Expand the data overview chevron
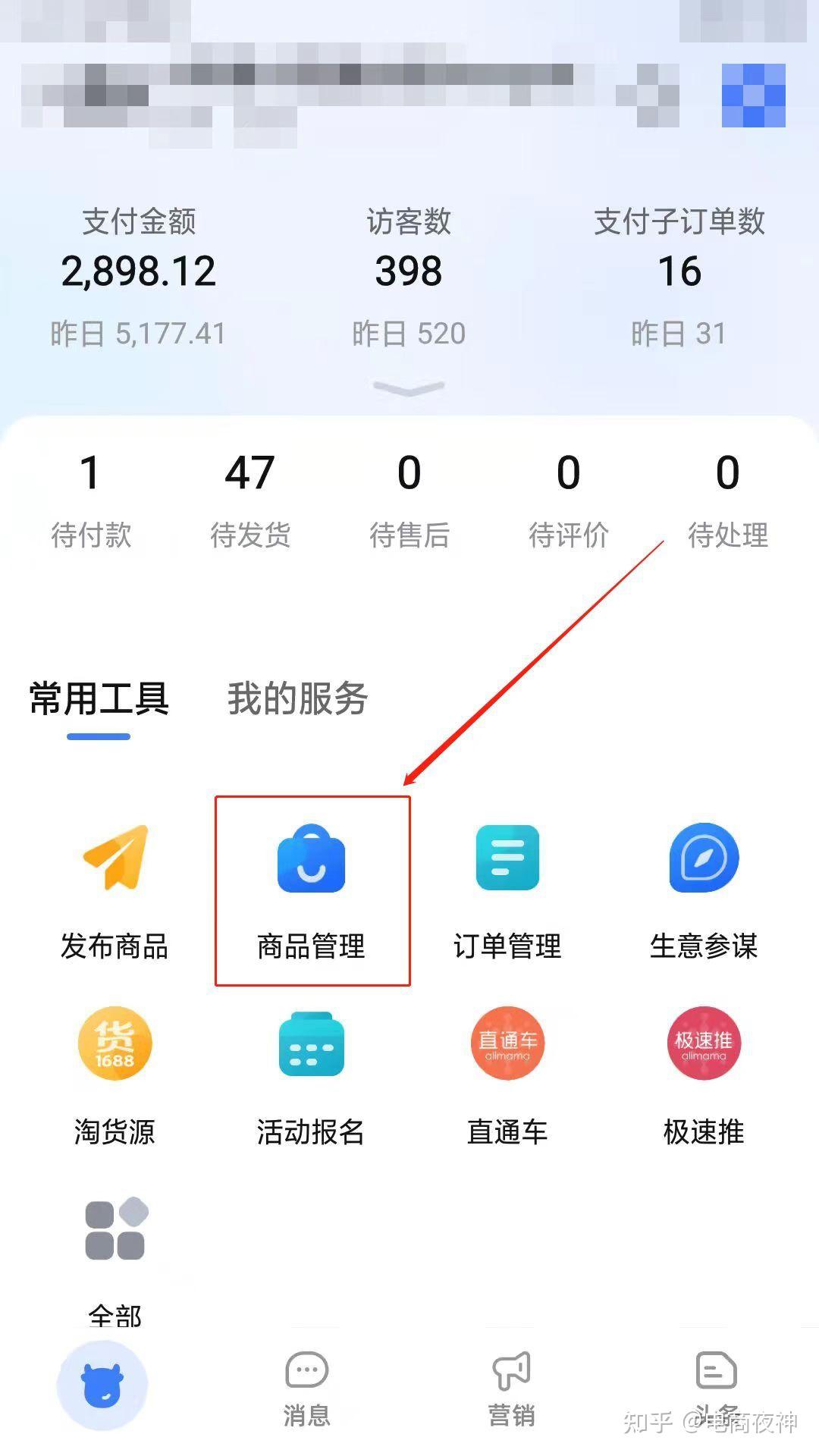The image size is (819, 1456). [x=409, y=388]
